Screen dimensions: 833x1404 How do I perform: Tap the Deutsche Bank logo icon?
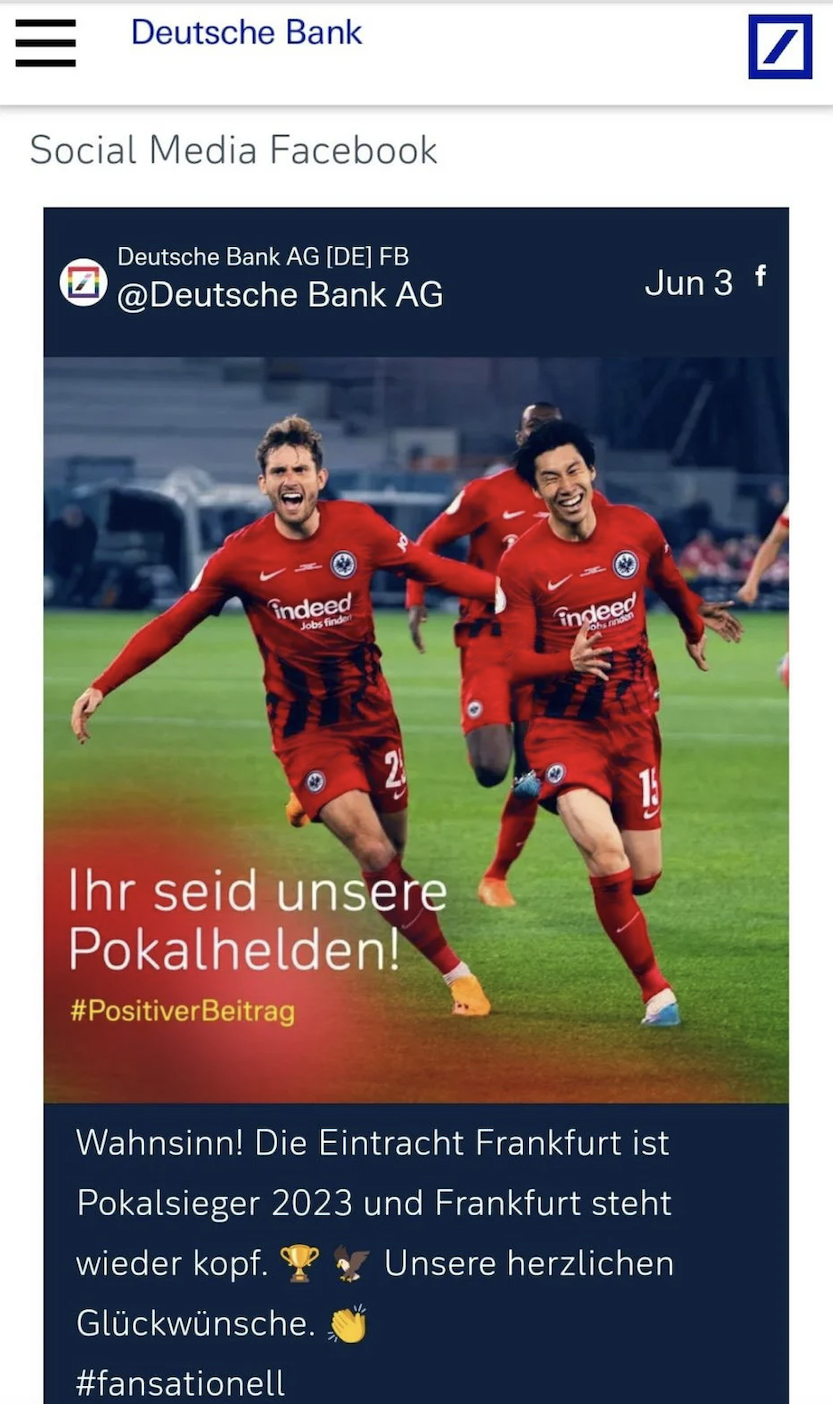tap(780, 46)
